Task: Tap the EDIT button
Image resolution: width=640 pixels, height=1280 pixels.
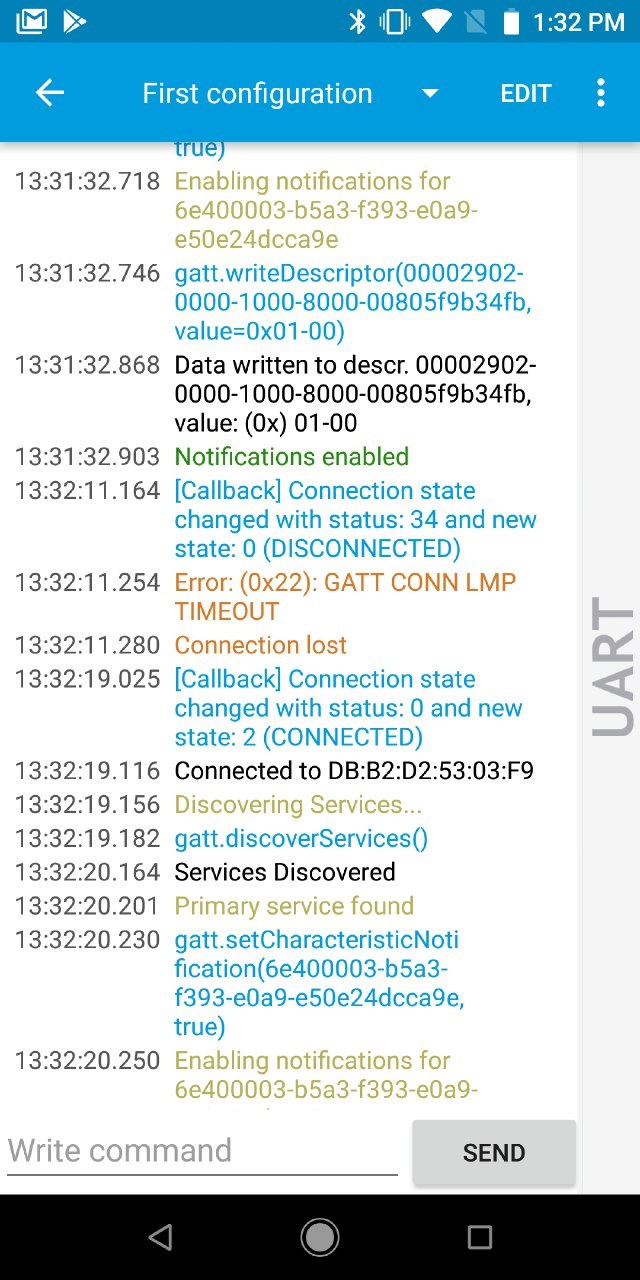Action: click(x=526, y=93)
